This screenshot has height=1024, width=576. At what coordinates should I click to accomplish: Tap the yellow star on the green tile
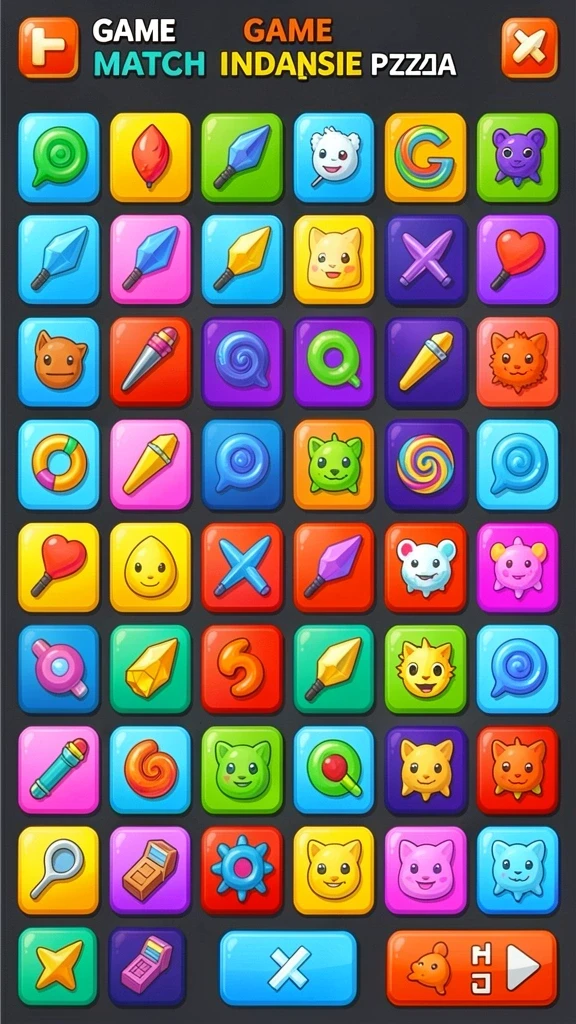[x=57, y=967]
